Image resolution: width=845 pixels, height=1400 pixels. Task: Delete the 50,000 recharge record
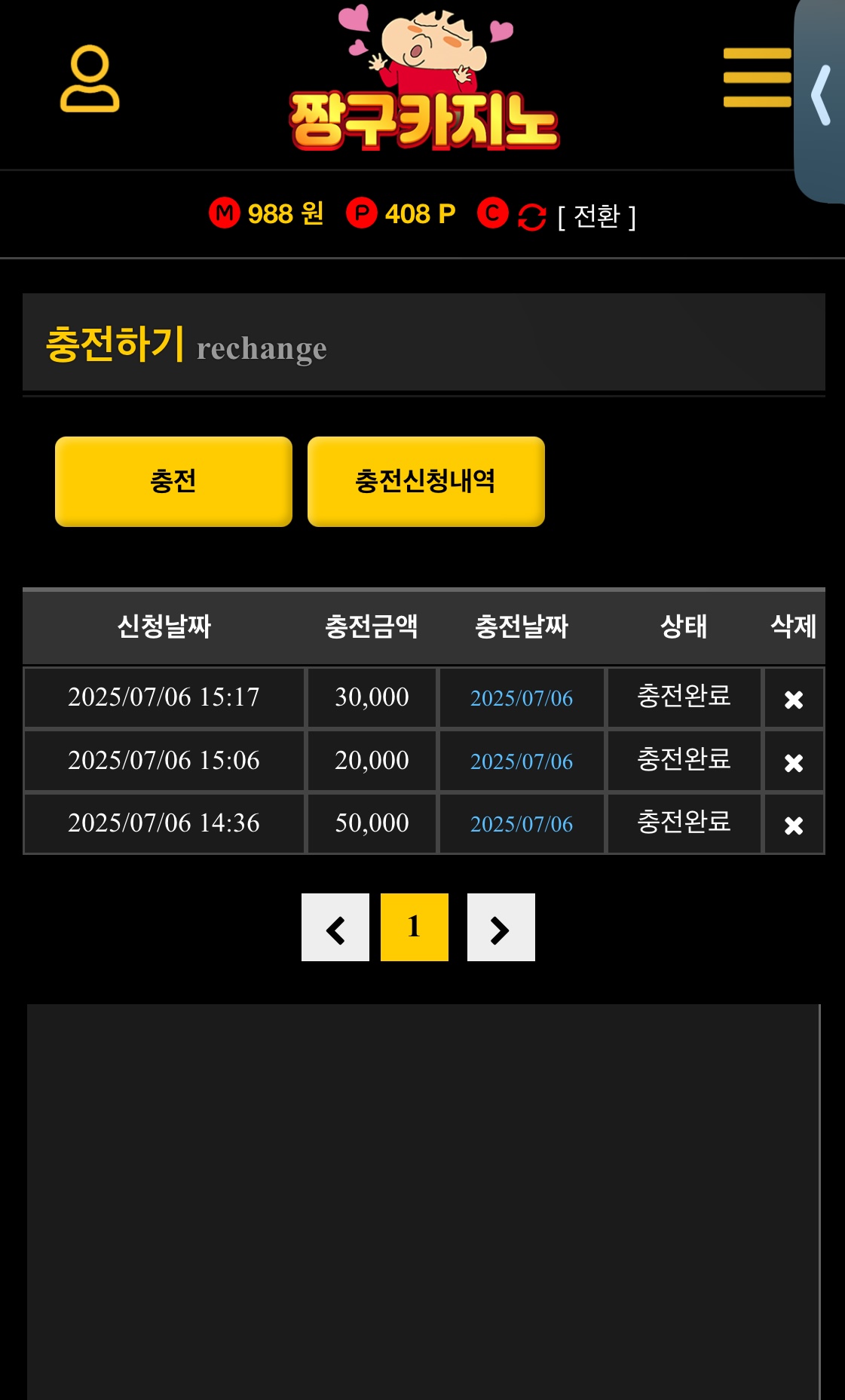coord(794,825)
